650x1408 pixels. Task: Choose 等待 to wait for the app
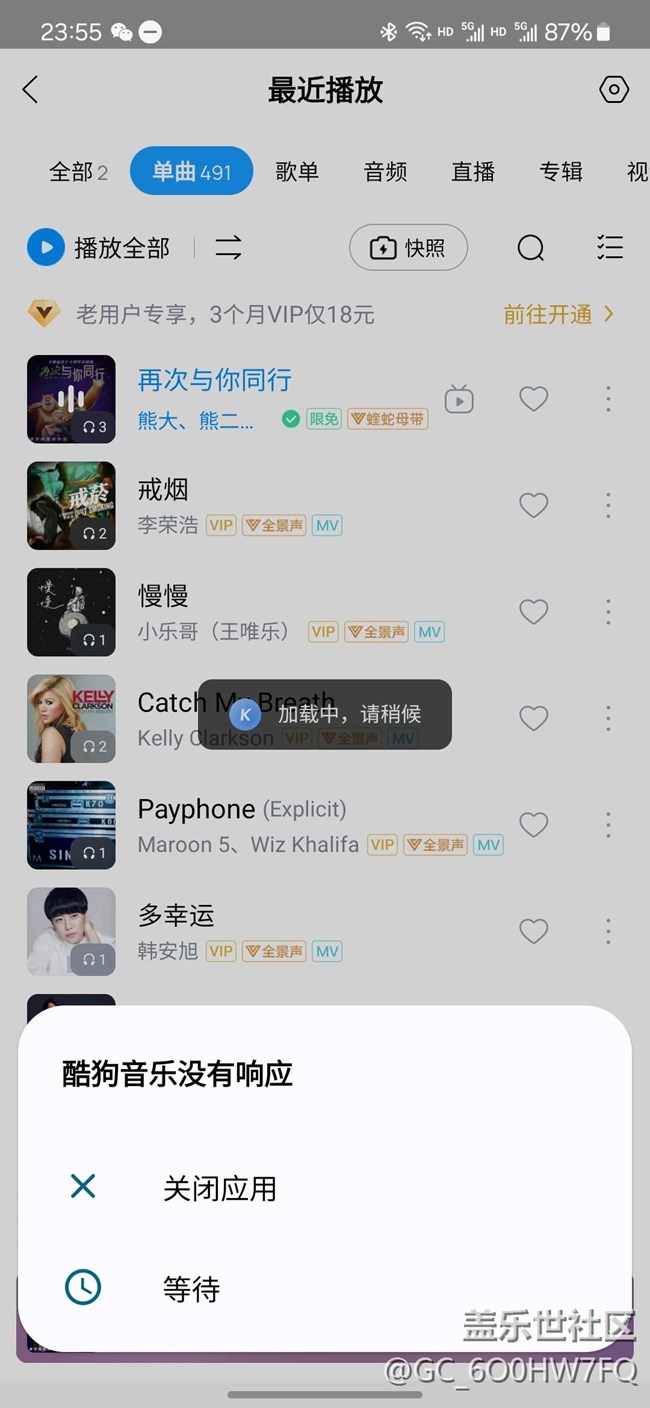click(x=190, y=1289)
